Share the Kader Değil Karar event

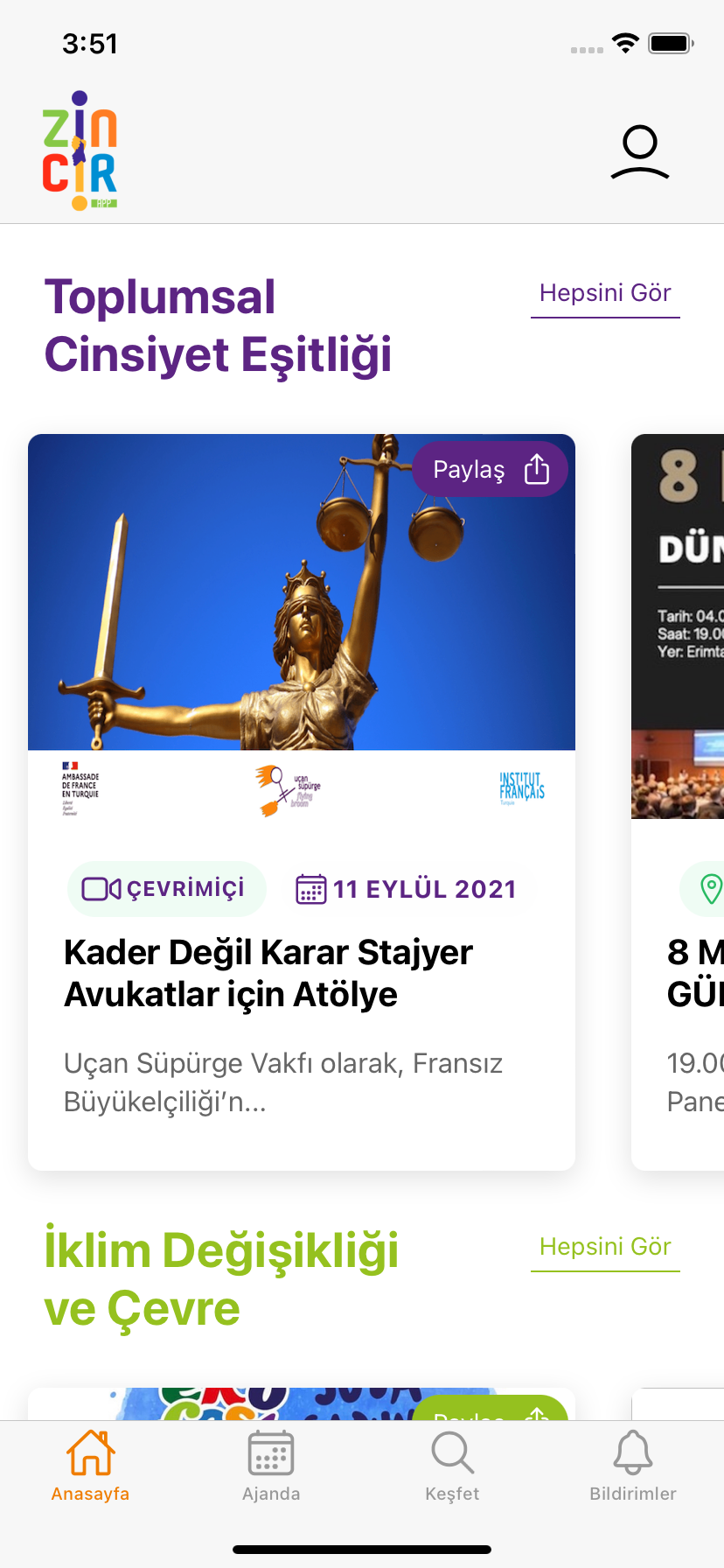click(x=490, y=469)
